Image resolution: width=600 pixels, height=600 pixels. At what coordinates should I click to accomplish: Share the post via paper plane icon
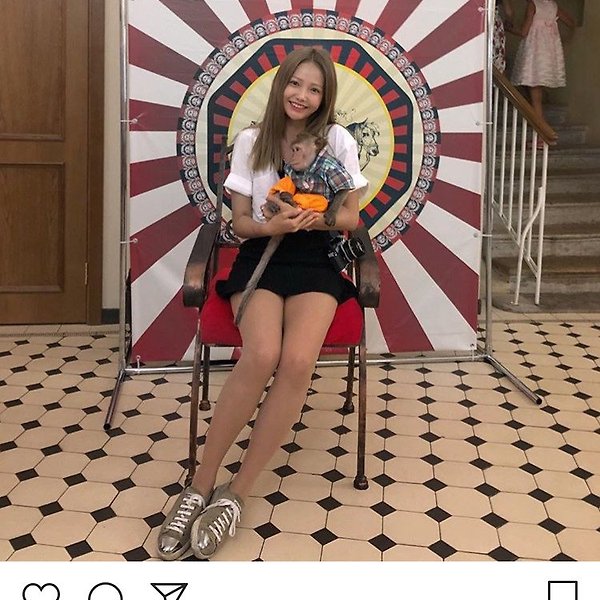[x=169, y=592]
